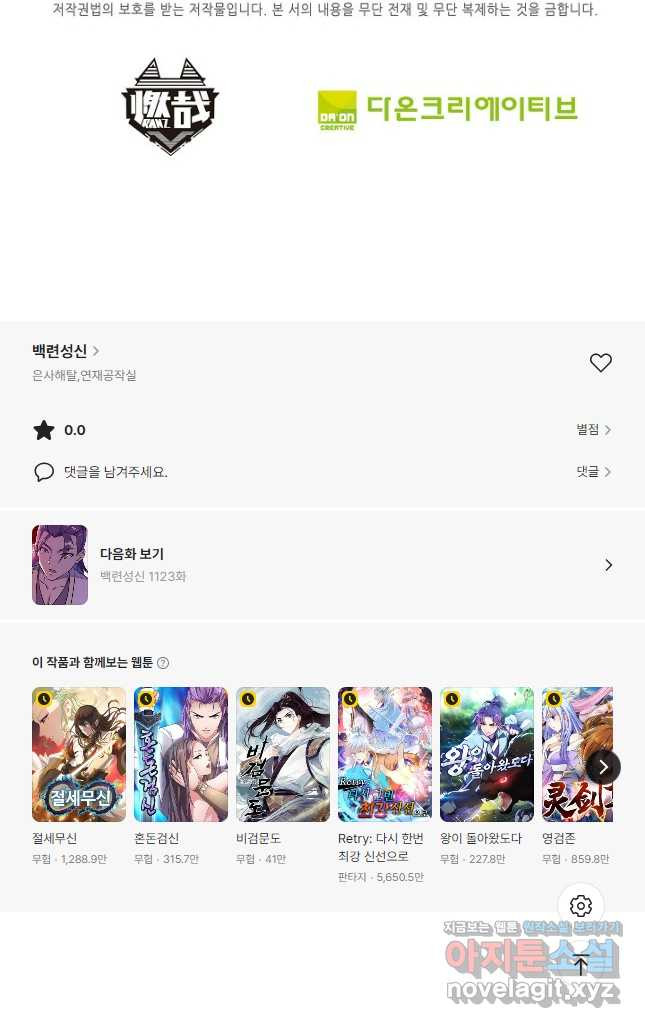This screenshot has width=645, height=1028.
Task: Show info about 이 작품과 함께보는 웹툰
Action: click(x=163, y=663)
